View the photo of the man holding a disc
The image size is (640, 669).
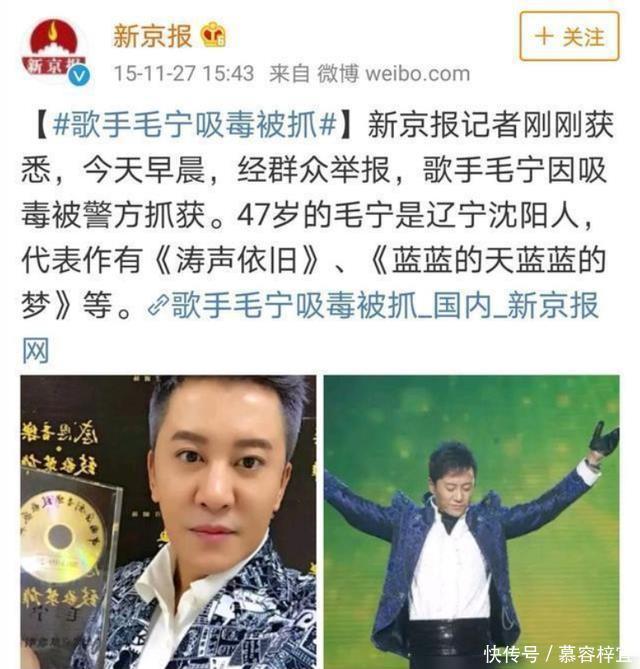click(168, 520)
